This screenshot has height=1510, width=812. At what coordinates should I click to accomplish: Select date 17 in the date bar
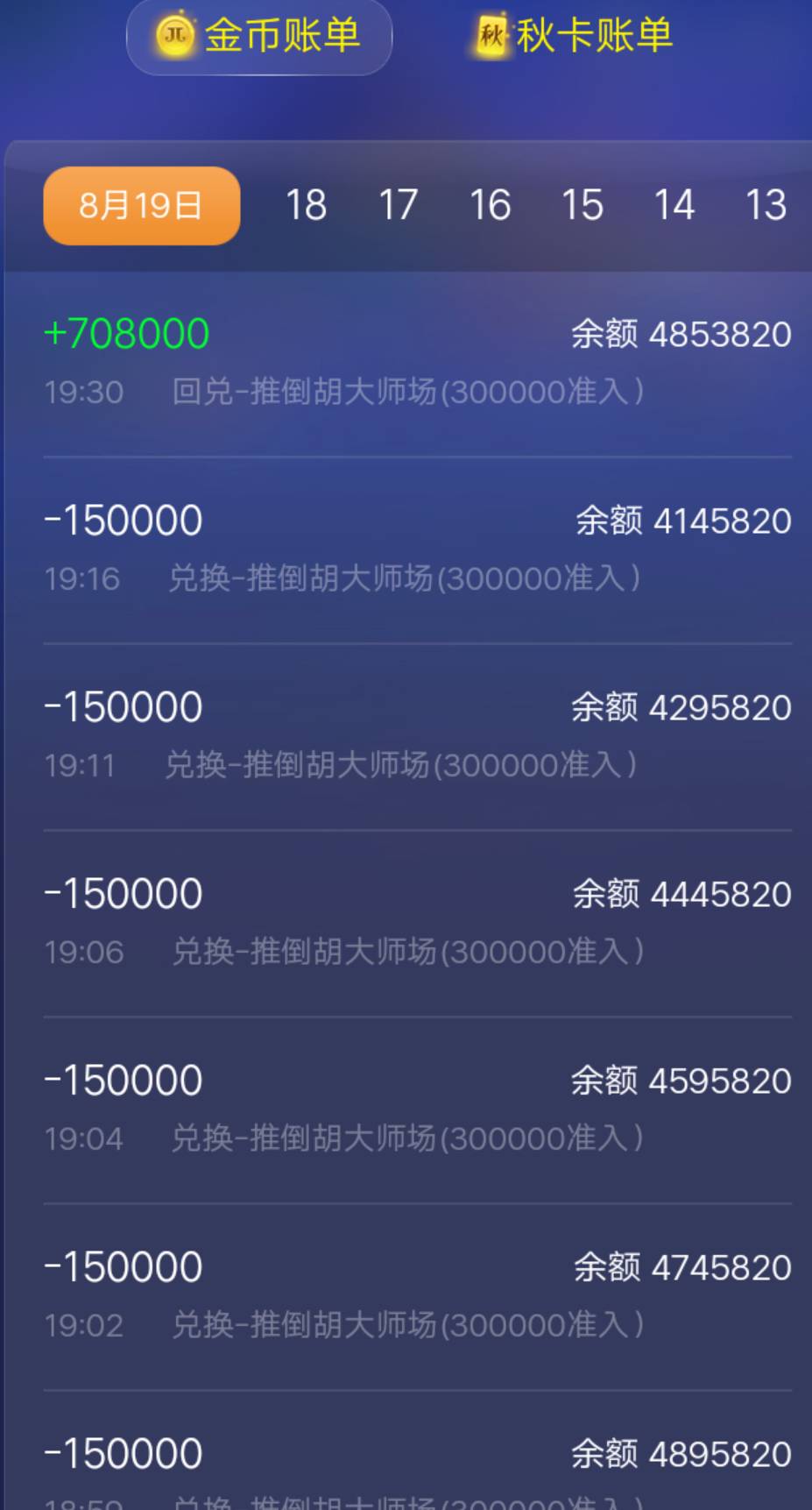398,205
